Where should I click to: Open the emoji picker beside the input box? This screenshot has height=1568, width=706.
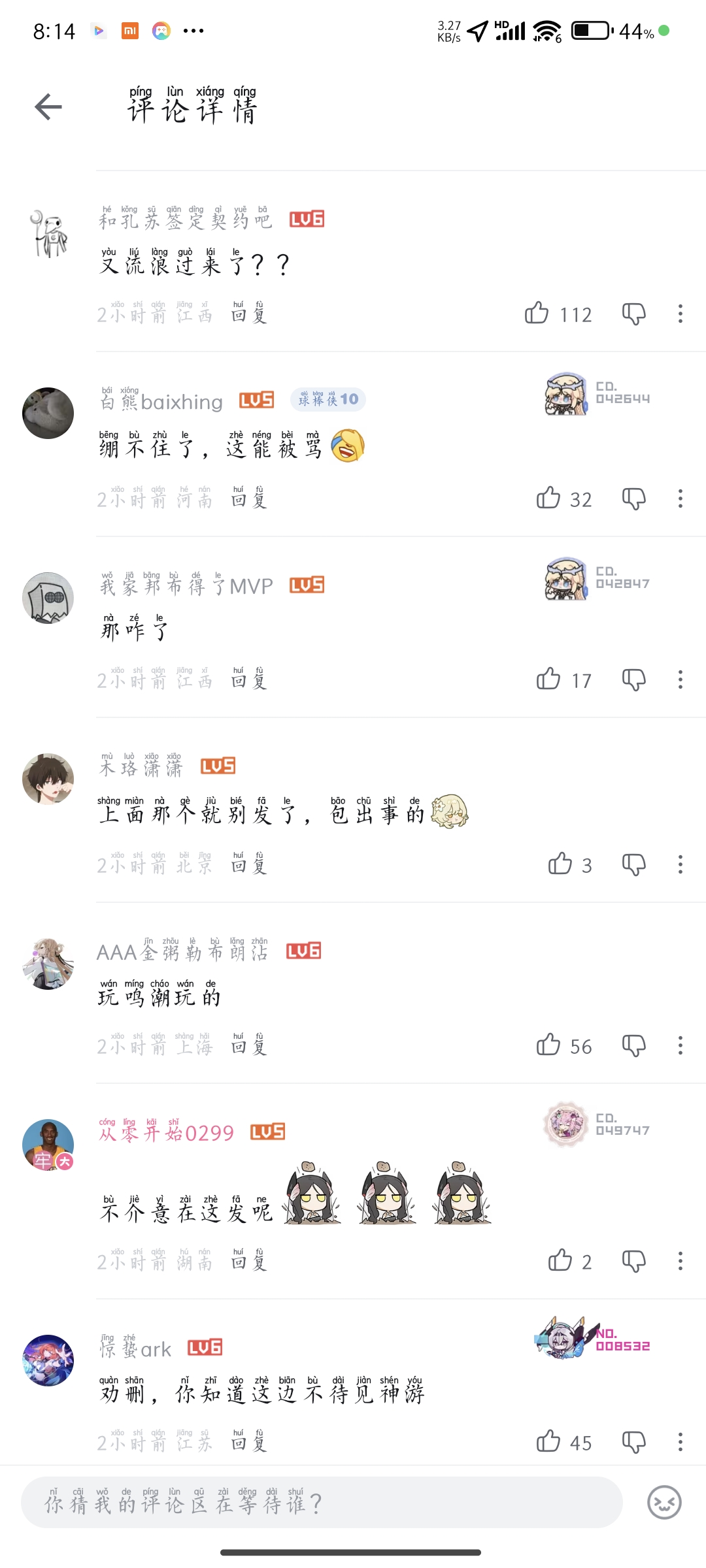664,1502
